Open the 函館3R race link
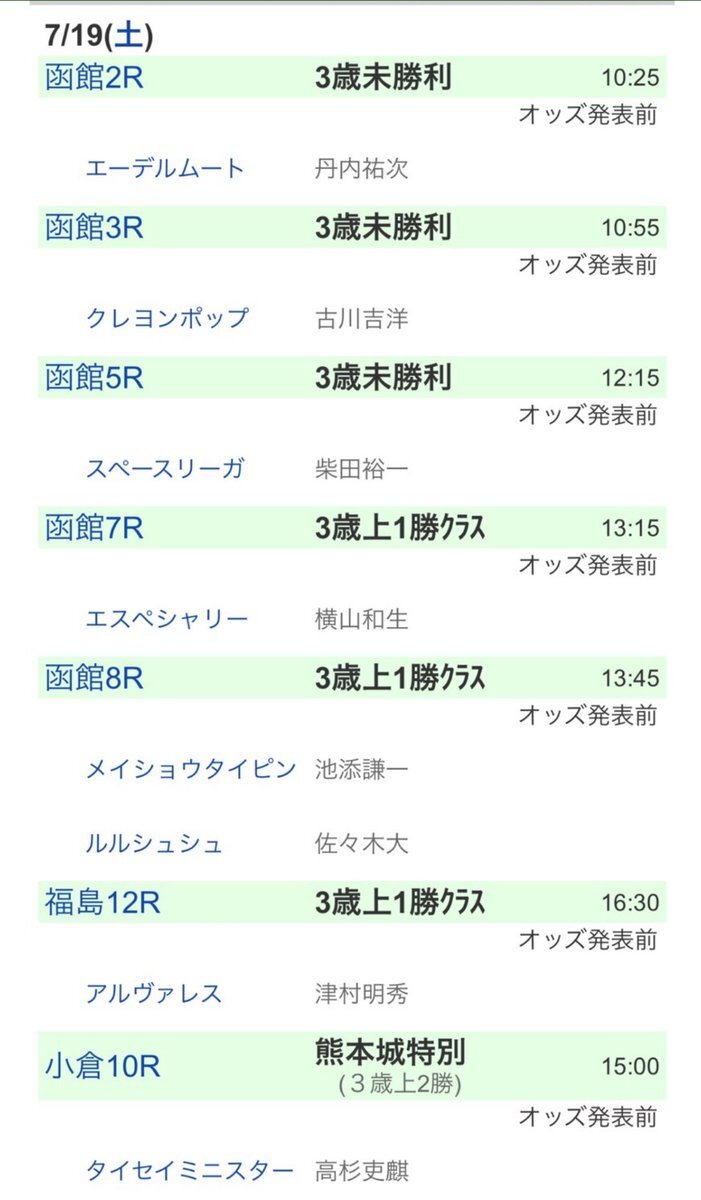The image size is (701, 1200). [94, 228]
